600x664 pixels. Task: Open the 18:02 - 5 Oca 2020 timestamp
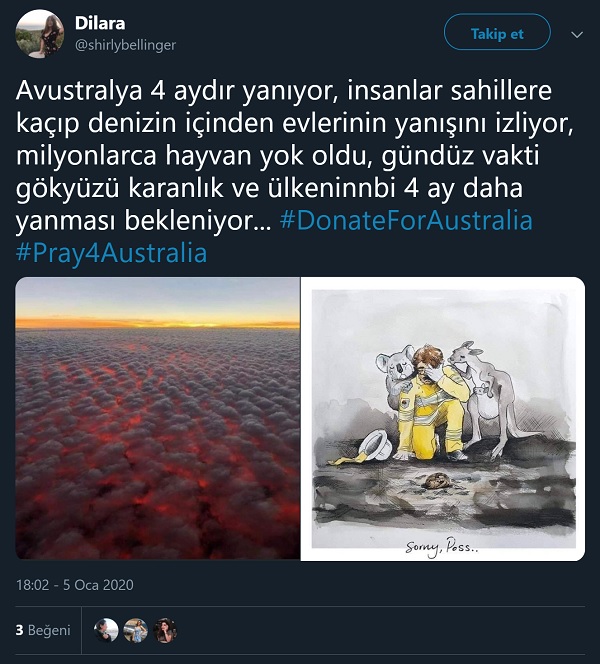click(75, 585)
